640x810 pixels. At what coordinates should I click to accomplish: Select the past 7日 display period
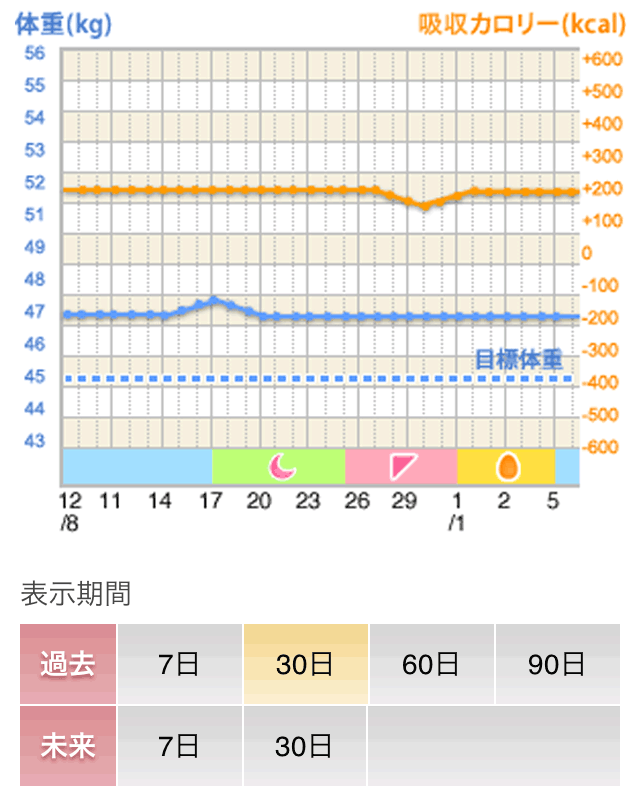[x=180, y=664]
